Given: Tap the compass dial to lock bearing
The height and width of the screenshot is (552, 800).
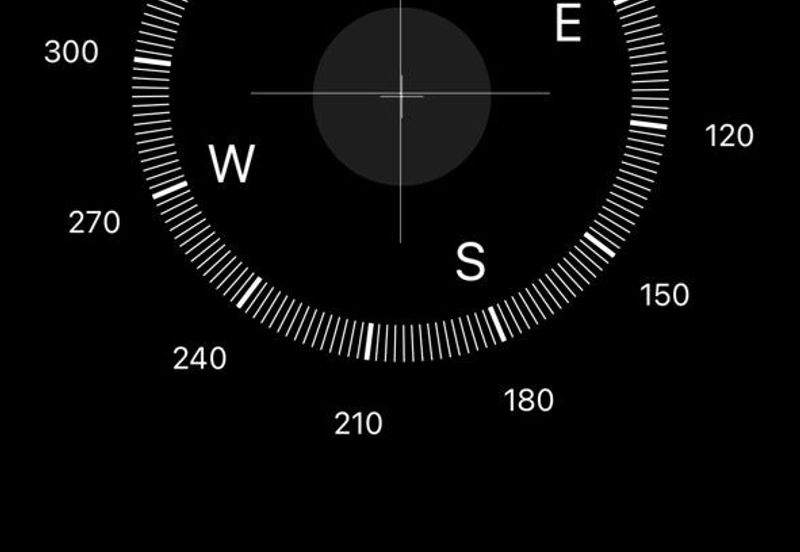Looking at the screenshot, I should pos(401,96).
